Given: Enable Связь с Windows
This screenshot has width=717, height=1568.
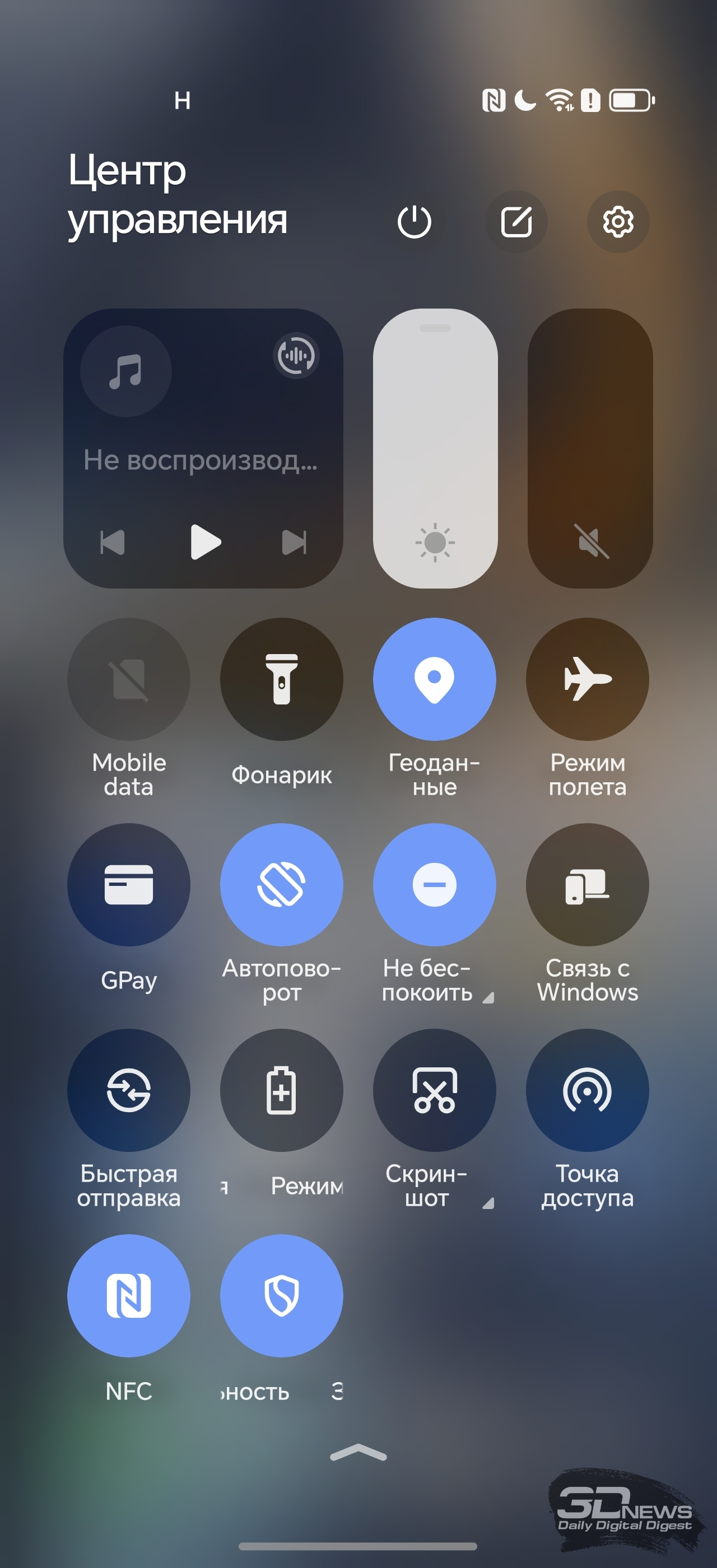Looking at the screenshot, I should coord(588,885).
